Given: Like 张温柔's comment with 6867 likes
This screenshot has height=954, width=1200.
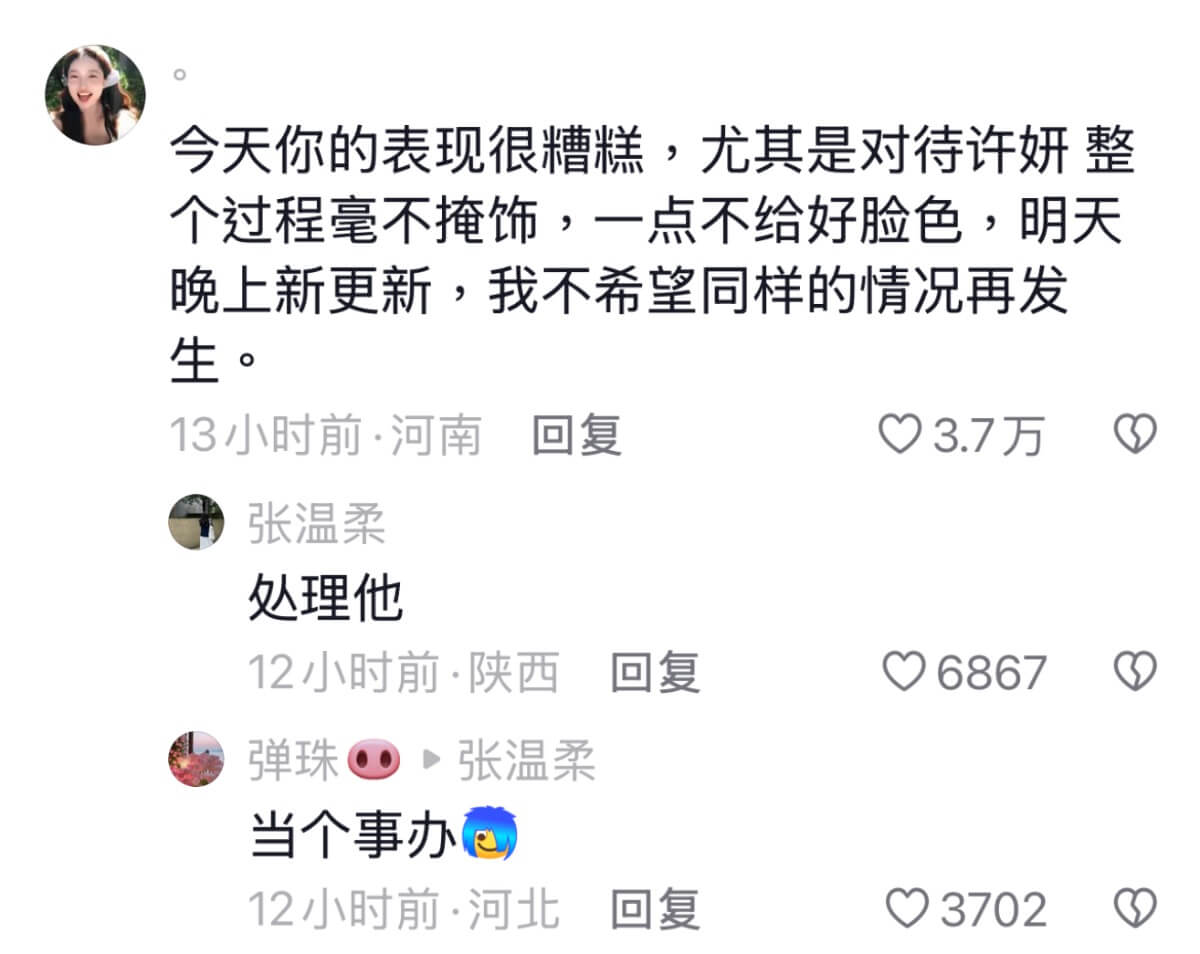Looking at the screenshot, I should 906,672.
